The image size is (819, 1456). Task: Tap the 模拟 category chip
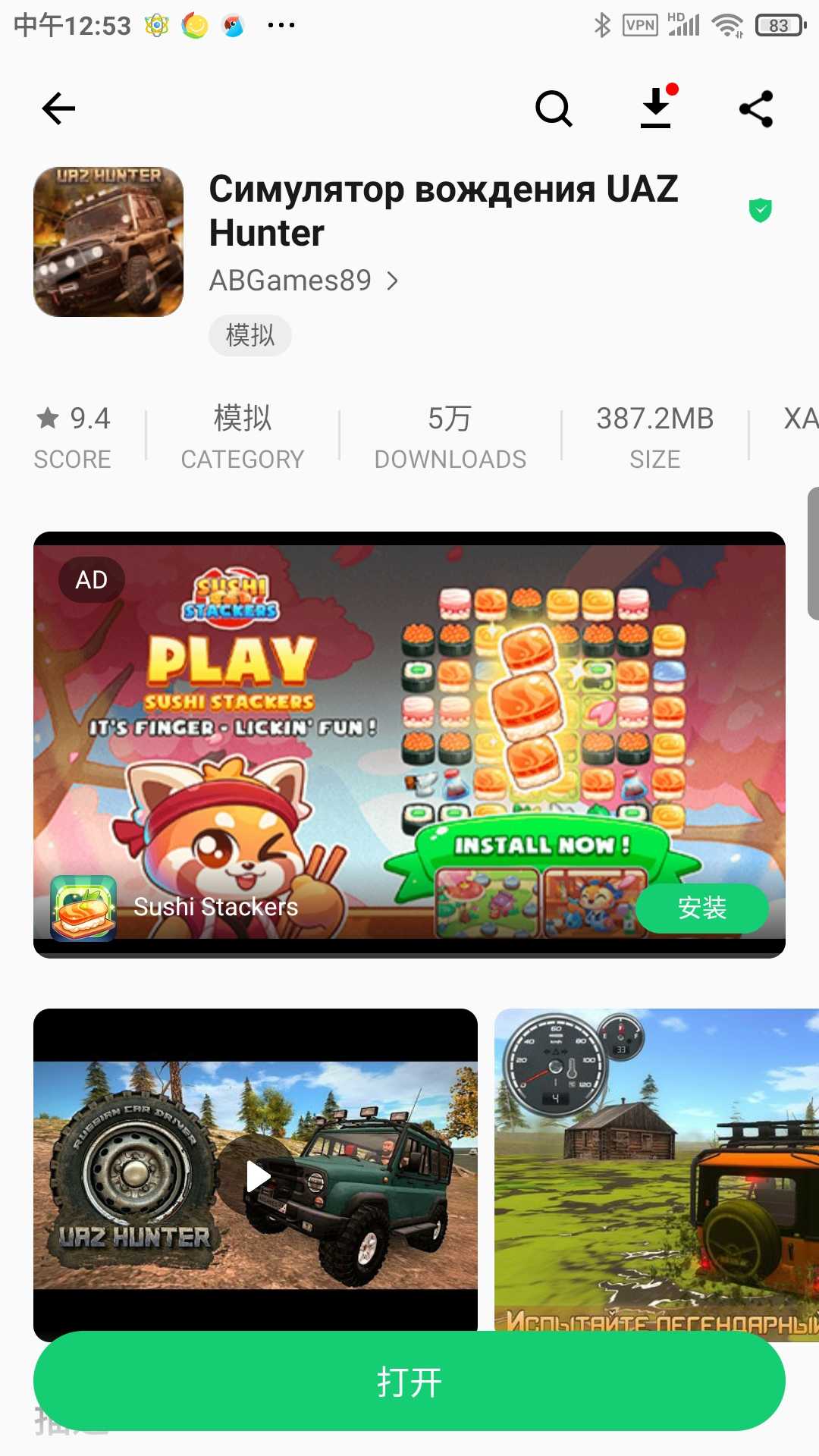tap(250, 335)
